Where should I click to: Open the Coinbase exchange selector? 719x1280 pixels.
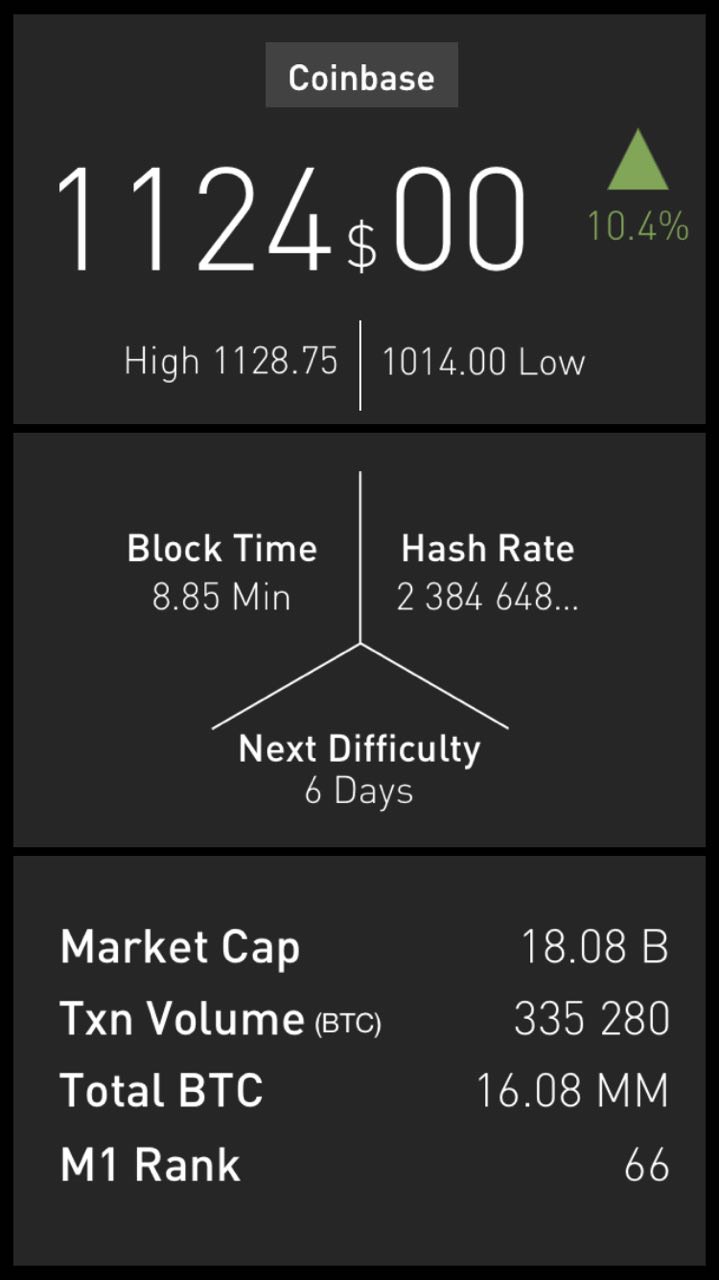pos(361,76)
